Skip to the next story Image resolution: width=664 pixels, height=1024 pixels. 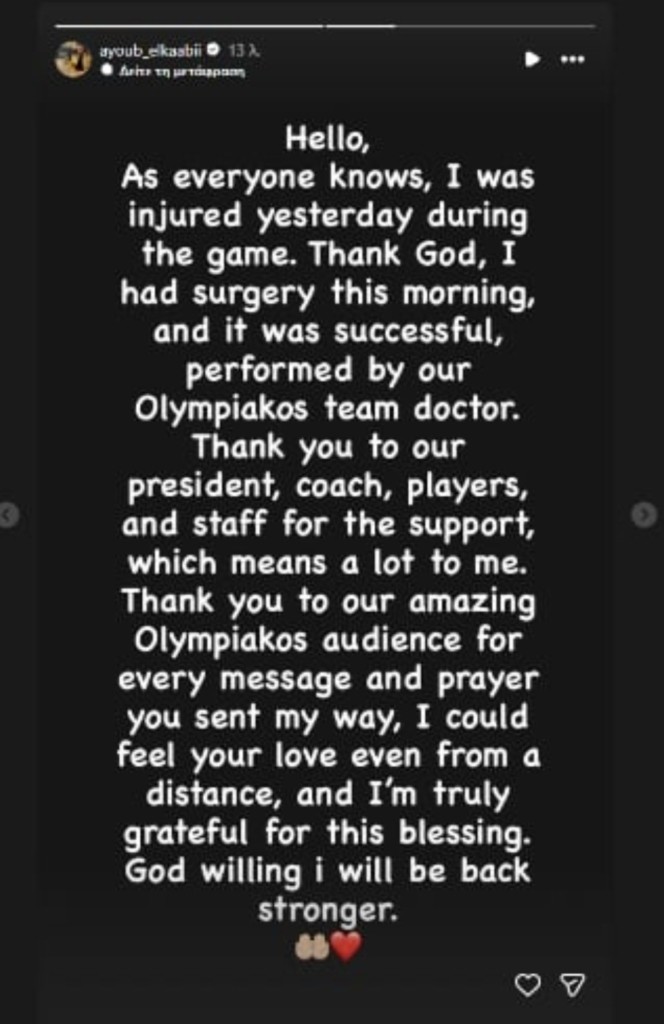click(x=644, y=515)
